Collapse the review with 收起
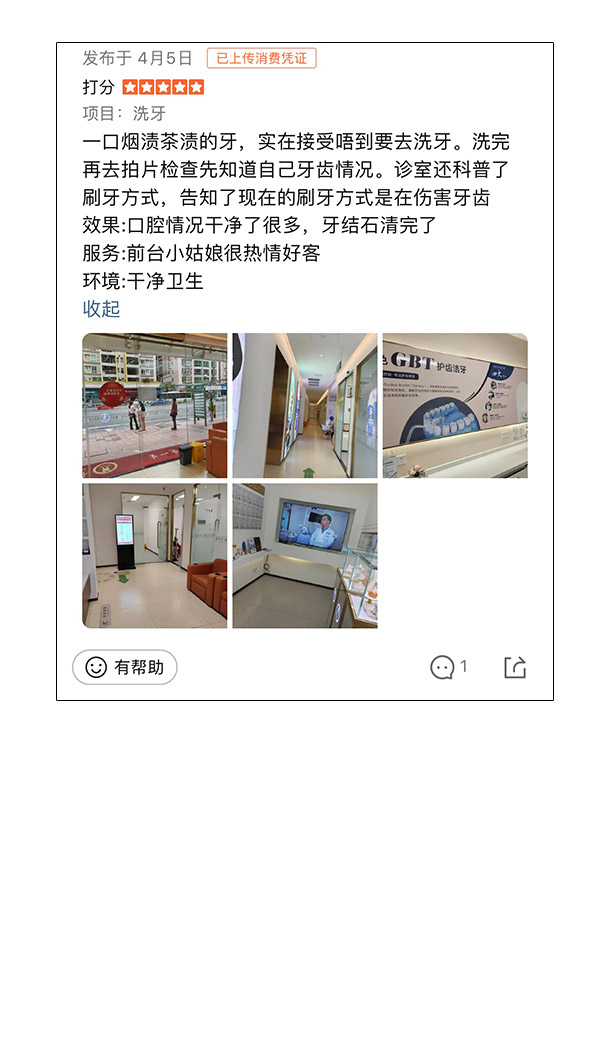 101,309
